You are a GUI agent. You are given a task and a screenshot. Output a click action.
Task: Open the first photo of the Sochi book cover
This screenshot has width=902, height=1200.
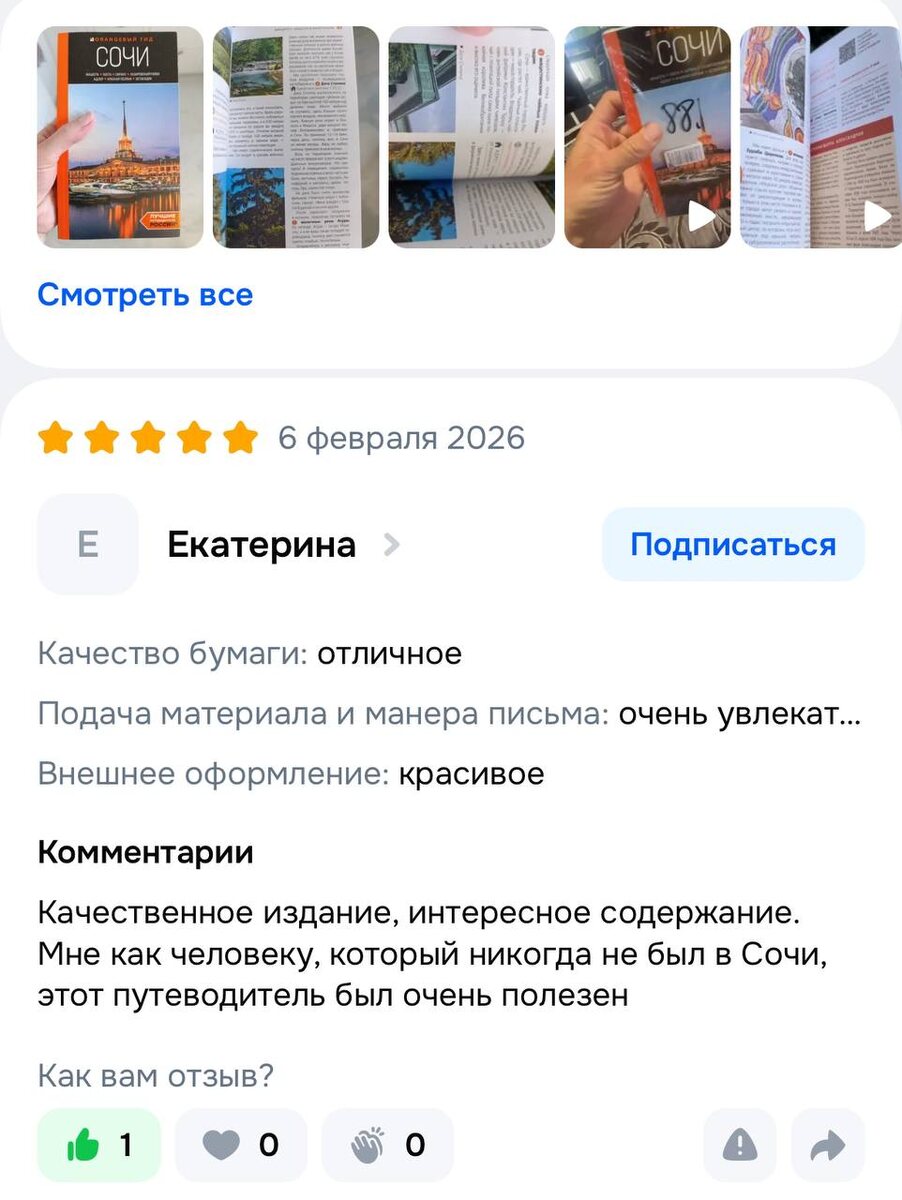(x=120, y=137)
